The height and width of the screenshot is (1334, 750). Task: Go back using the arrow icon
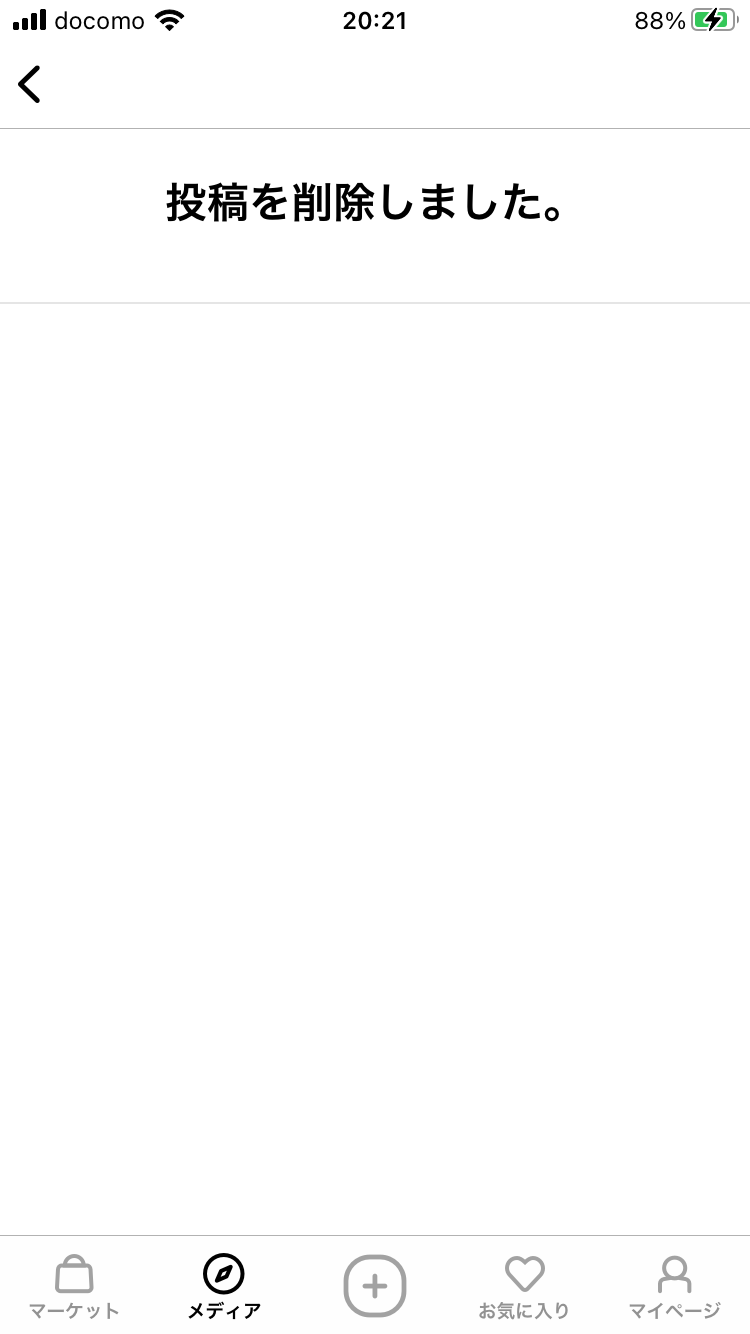(30, 84)
